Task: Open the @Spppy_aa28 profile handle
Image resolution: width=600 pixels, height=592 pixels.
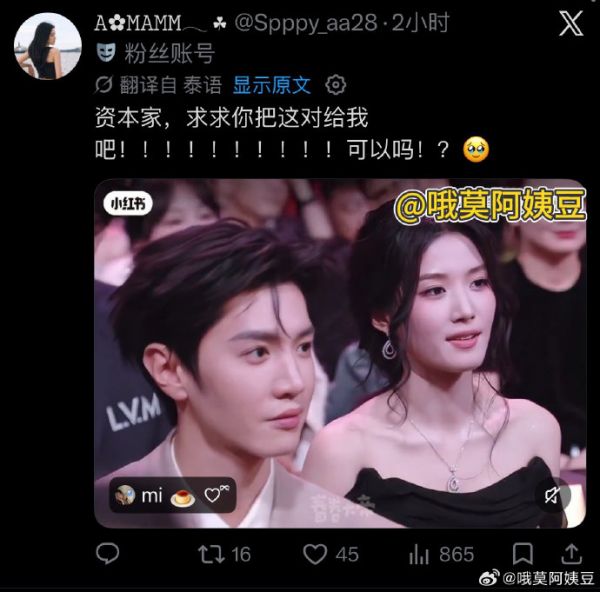Action: [x=306, y=23]
